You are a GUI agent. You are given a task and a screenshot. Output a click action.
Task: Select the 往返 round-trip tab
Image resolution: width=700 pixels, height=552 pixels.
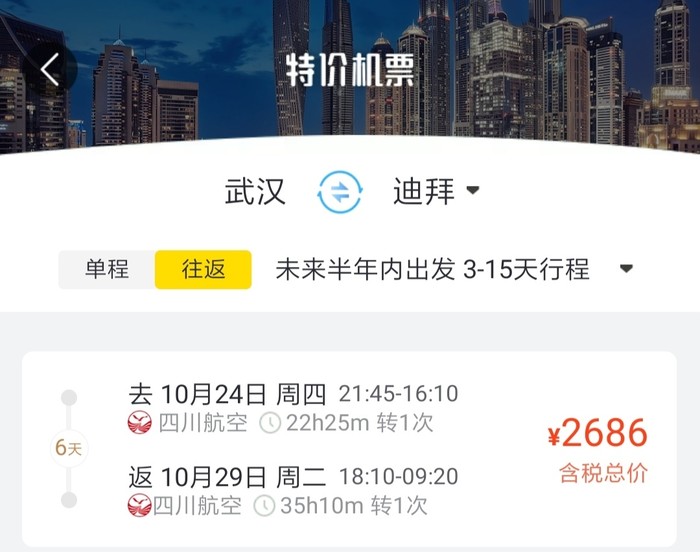[x=203, y=270]
